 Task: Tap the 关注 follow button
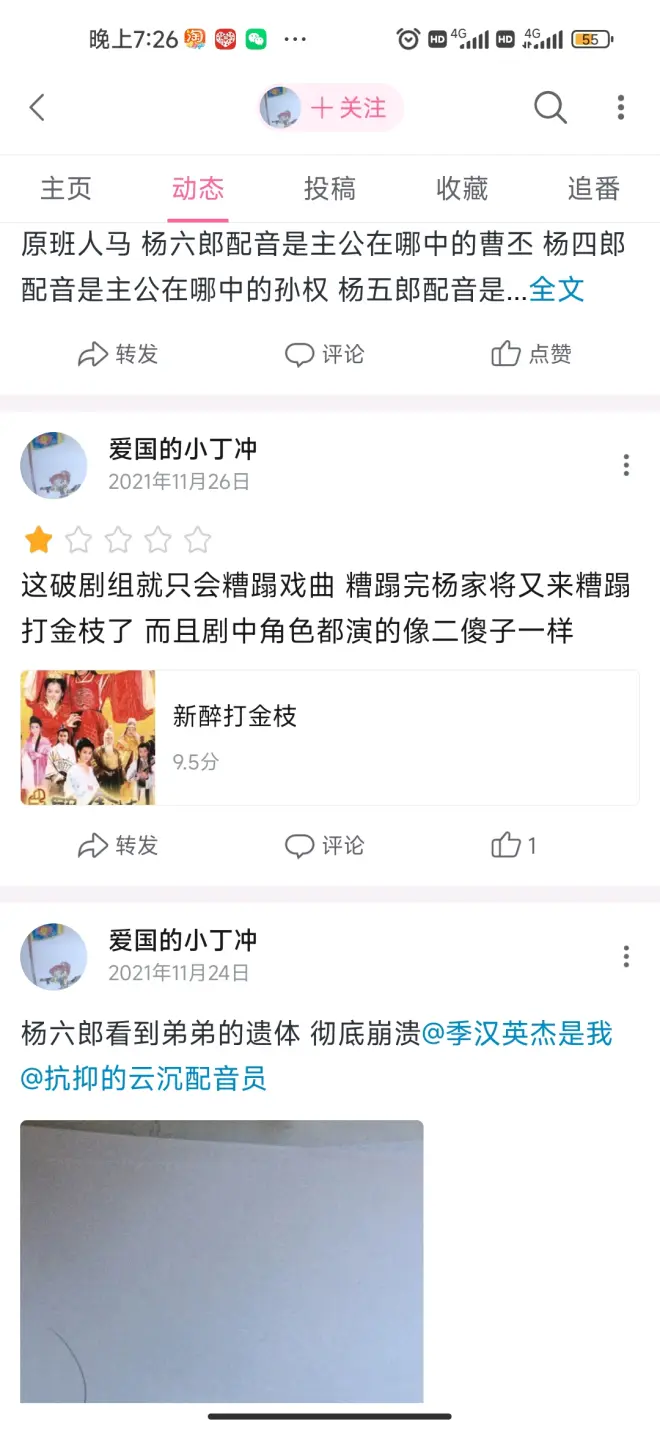point(348,108)
